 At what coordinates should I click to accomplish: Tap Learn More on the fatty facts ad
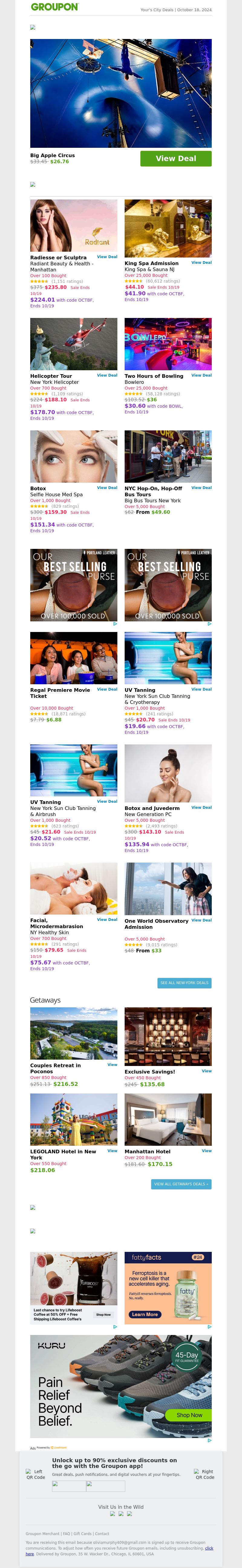click(145, 1314)
